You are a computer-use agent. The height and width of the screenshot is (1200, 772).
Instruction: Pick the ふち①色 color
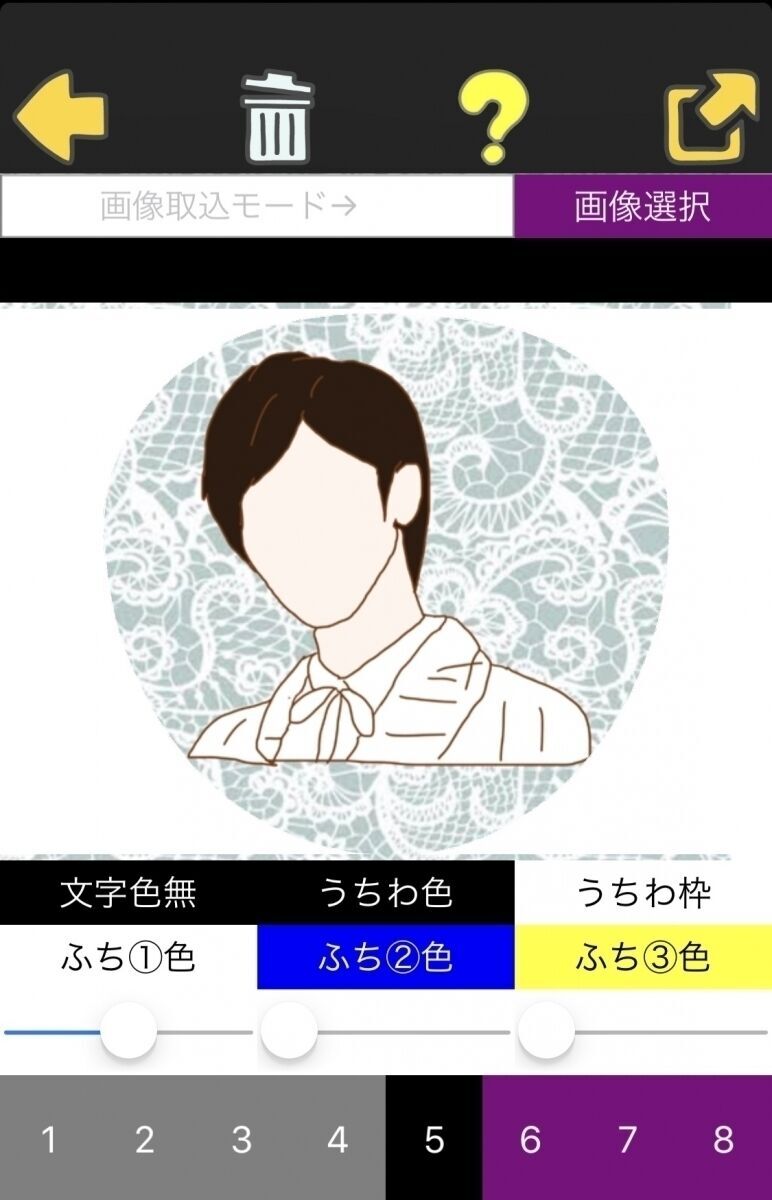pos(128,958)
